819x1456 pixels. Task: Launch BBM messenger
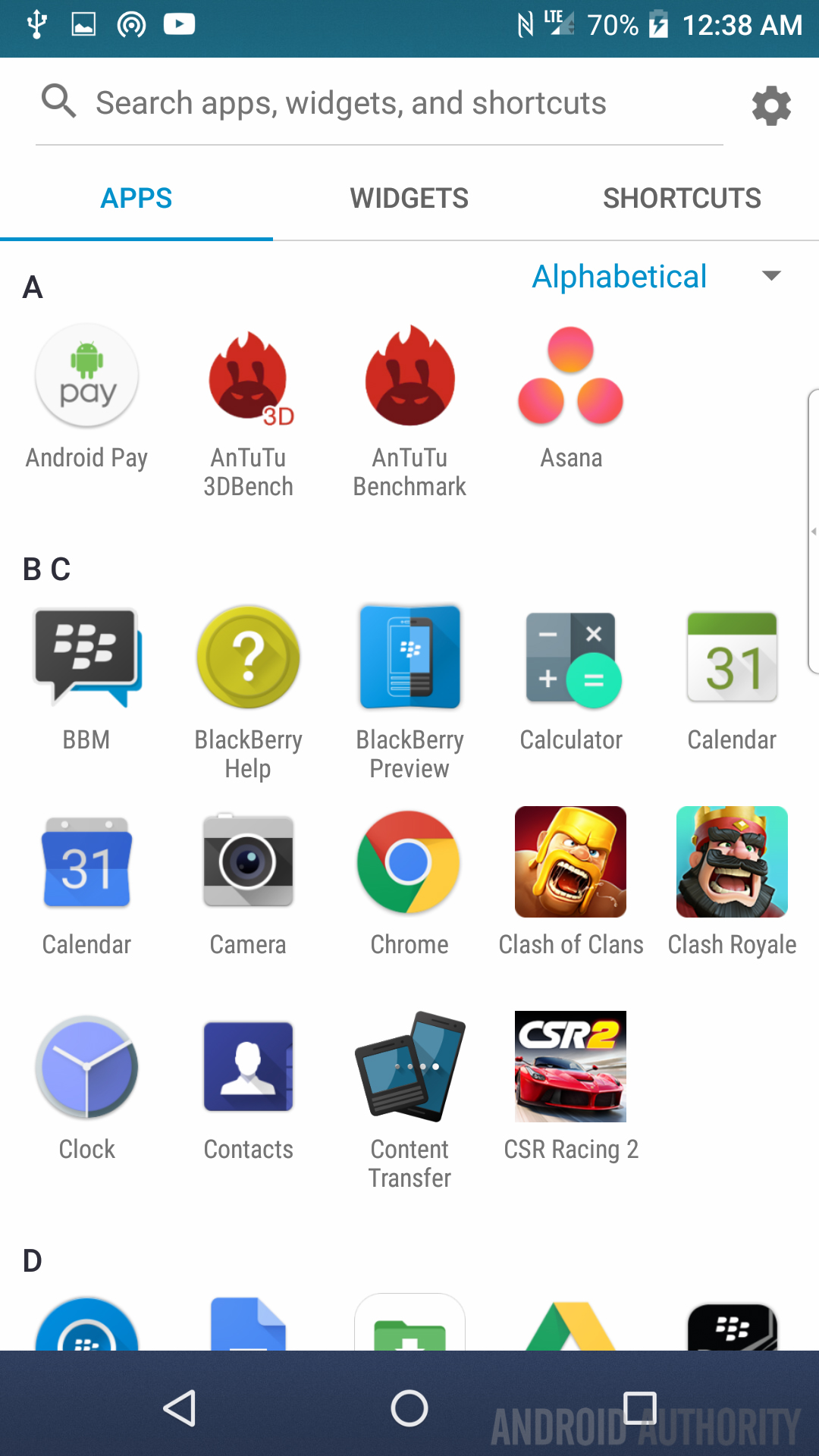tap(86, 657)
